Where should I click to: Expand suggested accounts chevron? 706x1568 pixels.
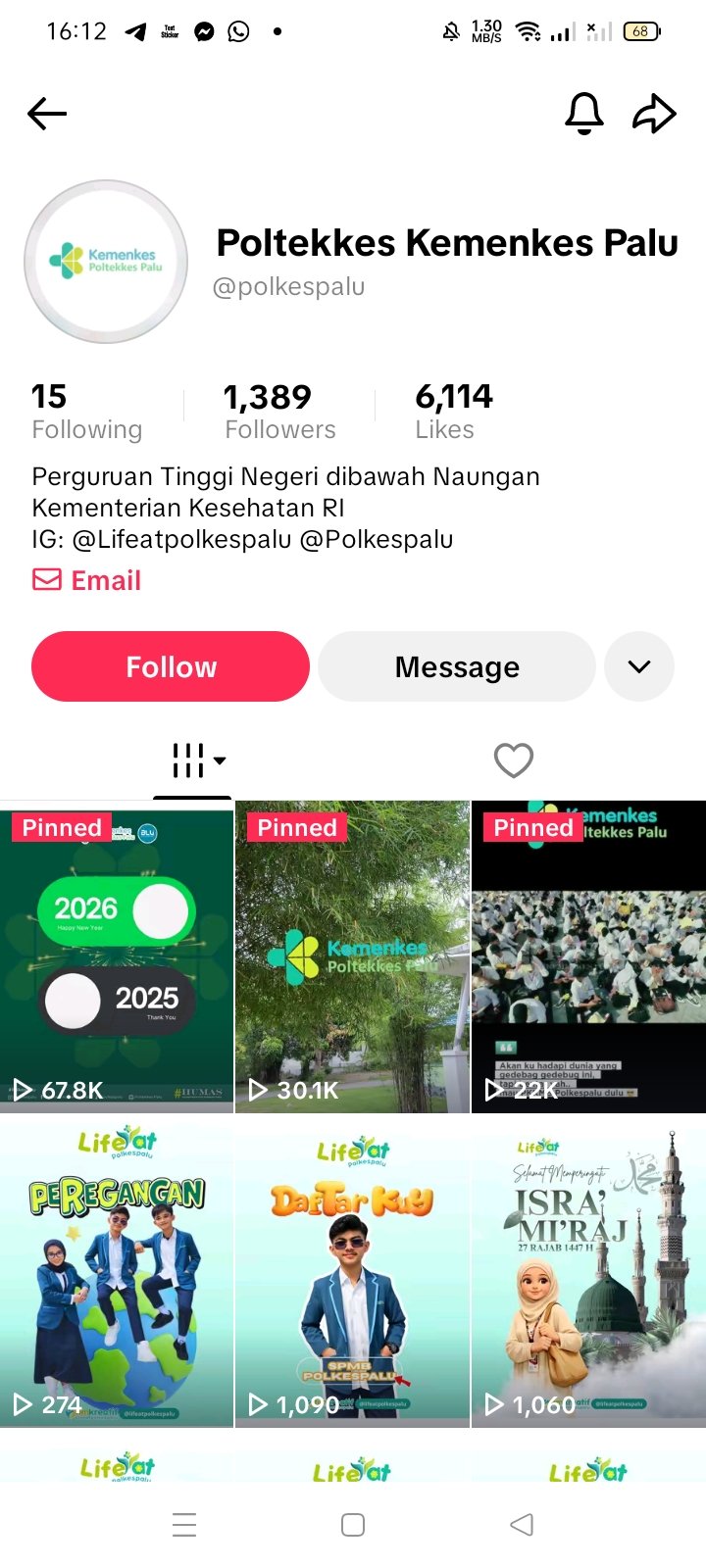639,666
